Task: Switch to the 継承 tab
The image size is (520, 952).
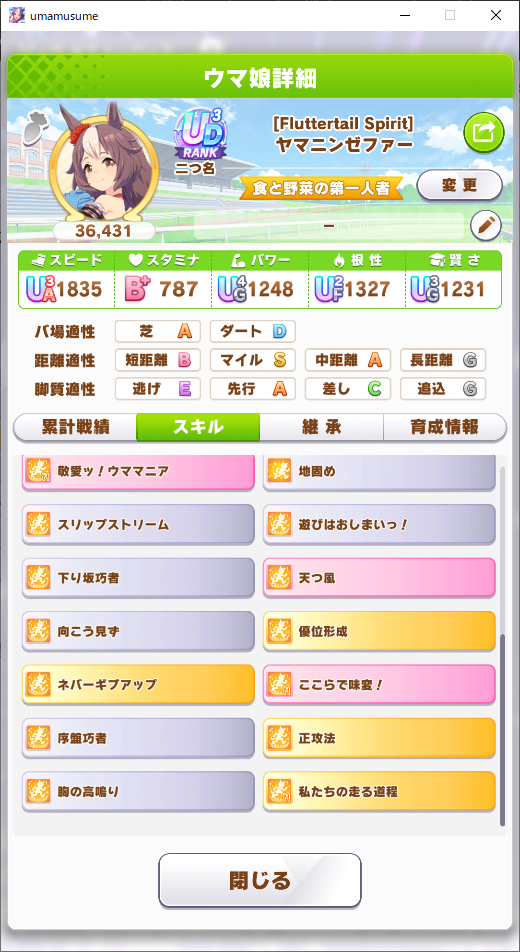Action: pos(321,427)
